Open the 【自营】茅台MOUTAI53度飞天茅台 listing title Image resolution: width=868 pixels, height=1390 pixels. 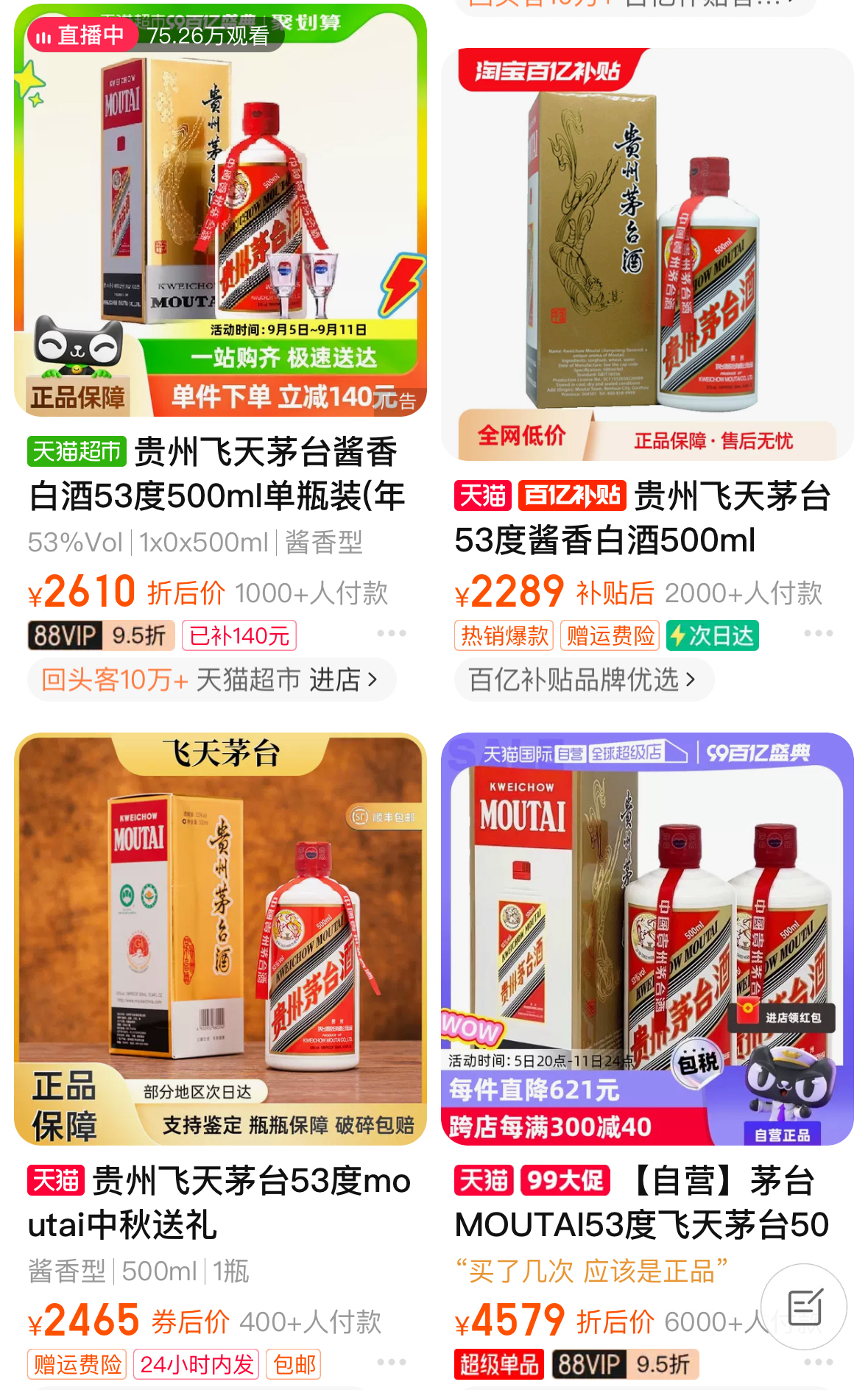[x=641, y=1203]
